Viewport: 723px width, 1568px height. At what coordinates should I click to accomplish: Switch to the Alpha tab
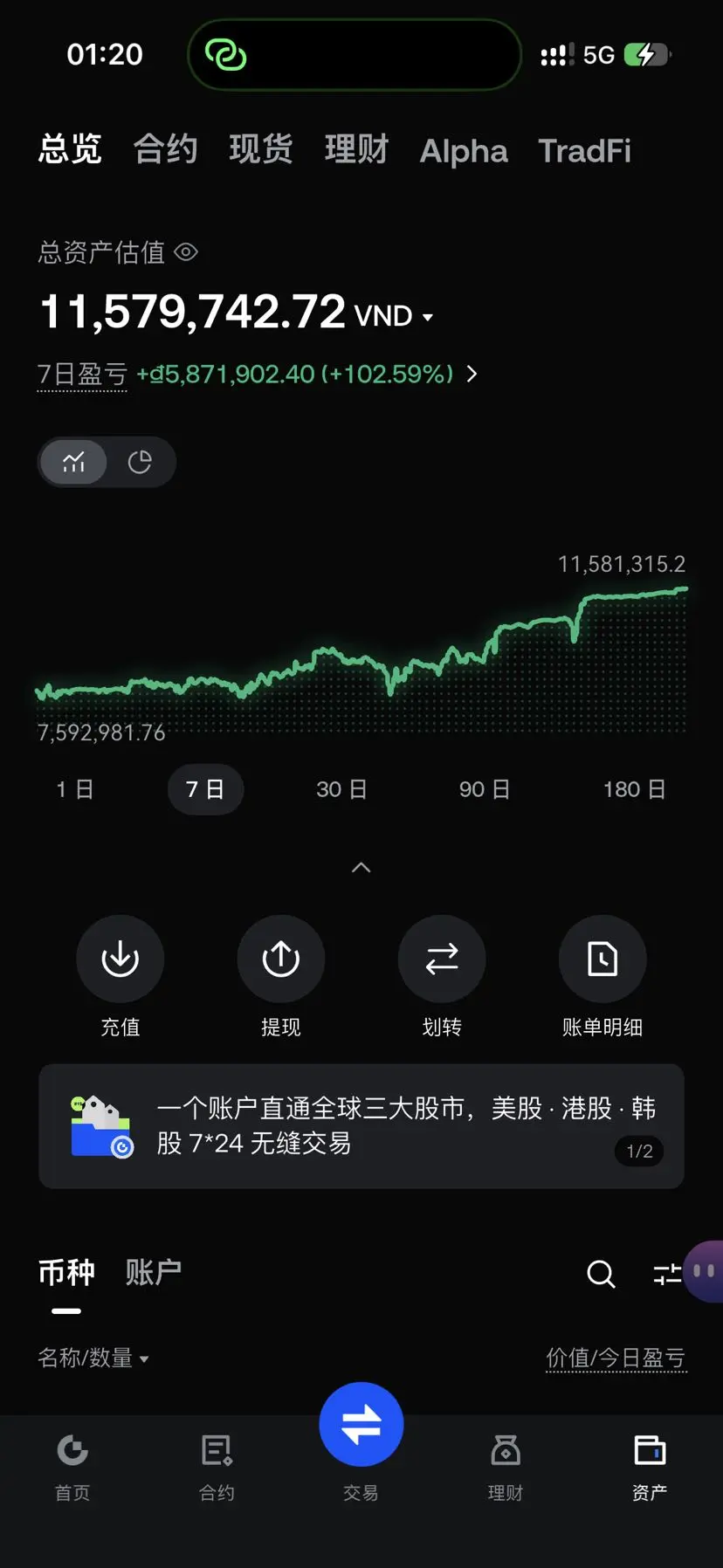pyautogui.click(x=464, y=151)
